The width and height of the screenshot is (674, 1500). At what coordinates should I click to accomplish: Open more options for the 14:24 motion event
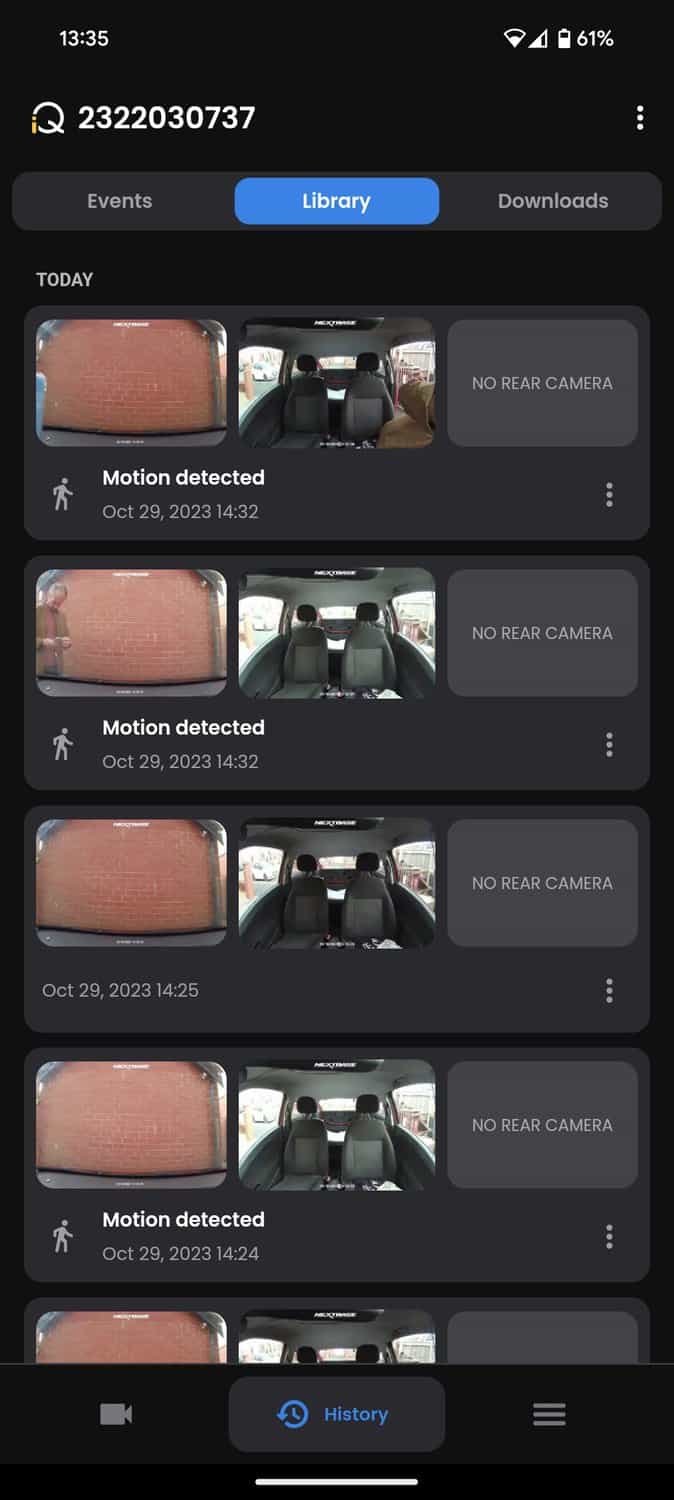[609, 1237]
